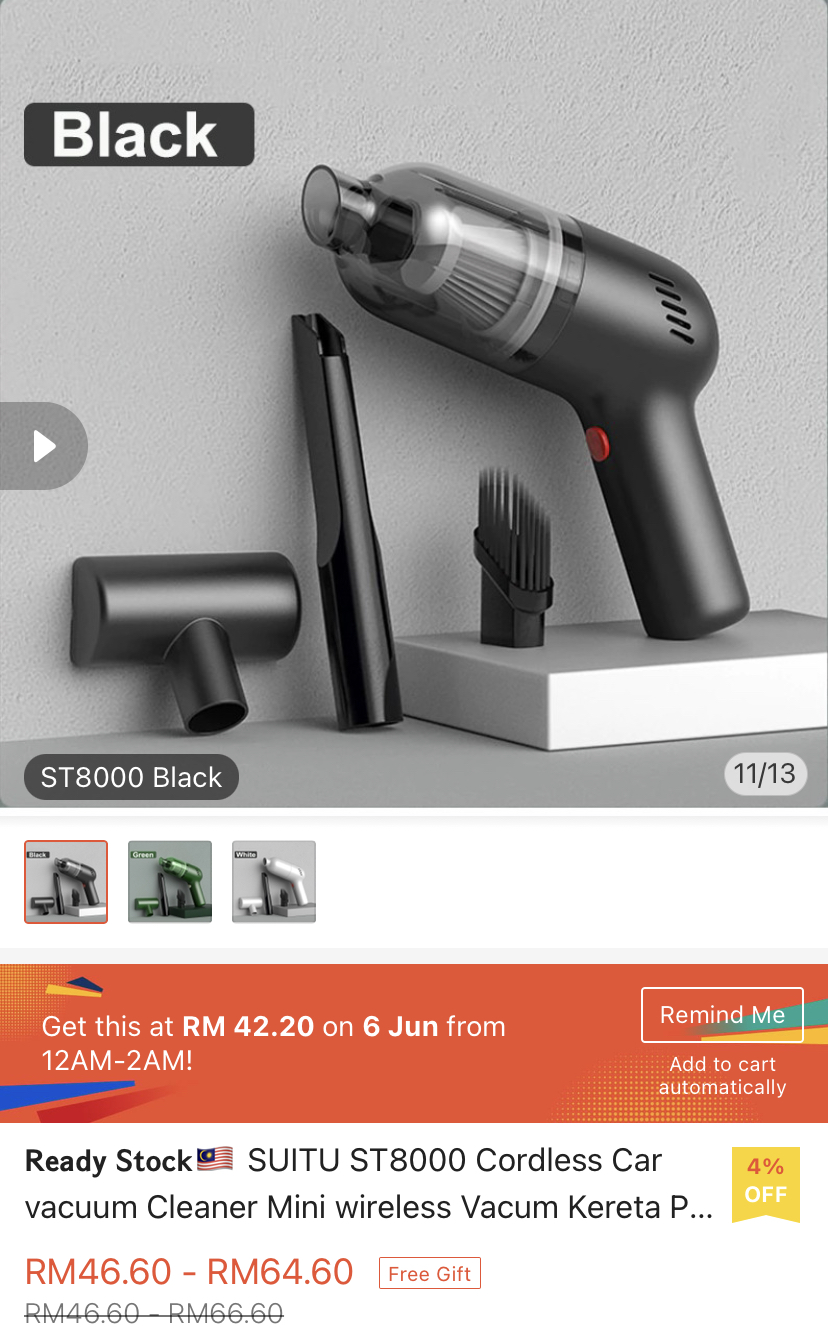The width and height of the screenshot is (828, 1341).
Task: Select the White variant thumbnail
Action: tap(274, 881)
